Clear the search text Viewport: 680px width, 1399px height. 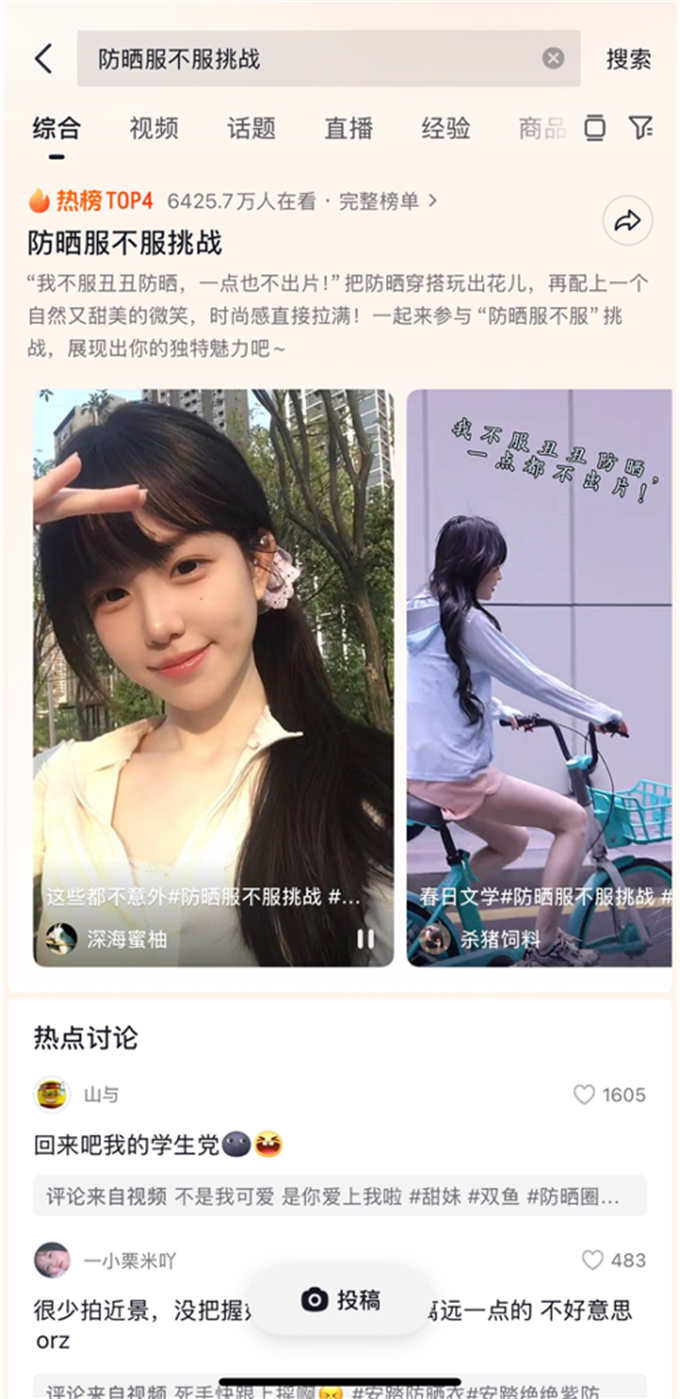point(553,59)
